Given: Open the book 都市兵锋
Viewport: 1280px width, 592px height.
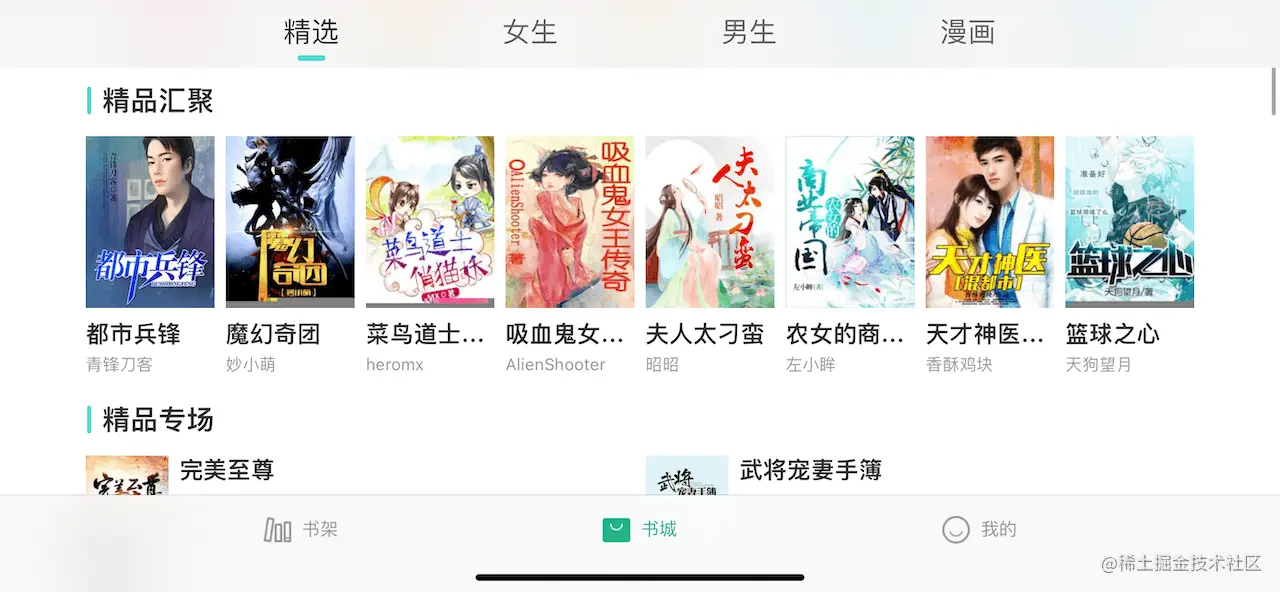Looking at the screenshot, I should click(150, 222).
